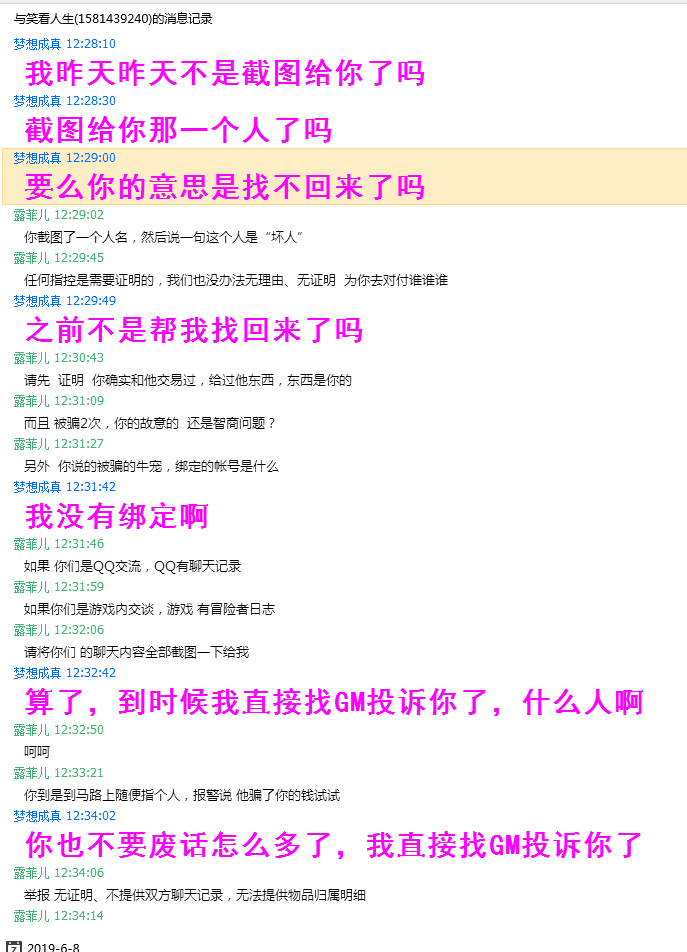Viewport: 687px width, 952px height.
Task: Open the 2019-6-8 date picker
Action: (x=15, y=946)
